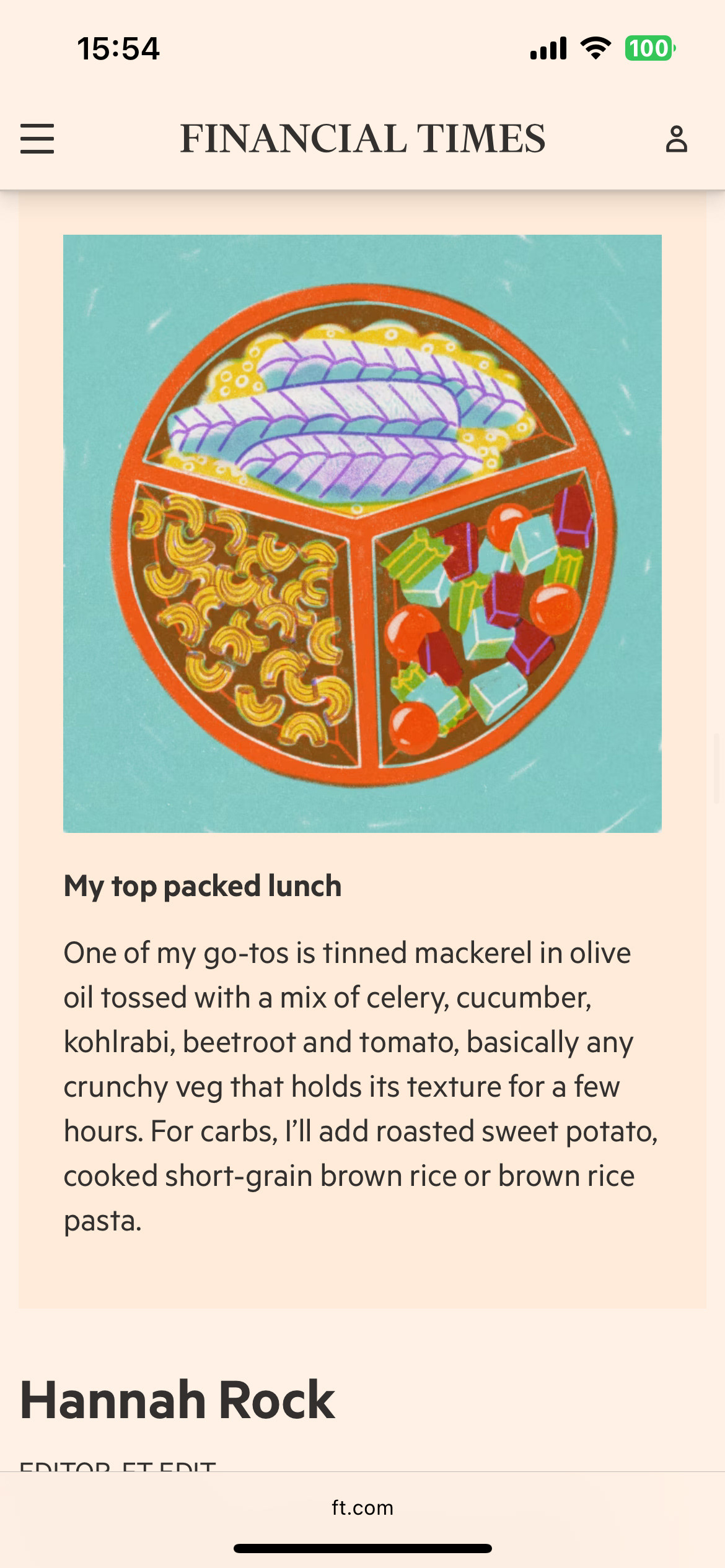The height and width of the screenshot is (1568, 725).
Task: Tap the ft.com address bar
Action: (362, 1507)
